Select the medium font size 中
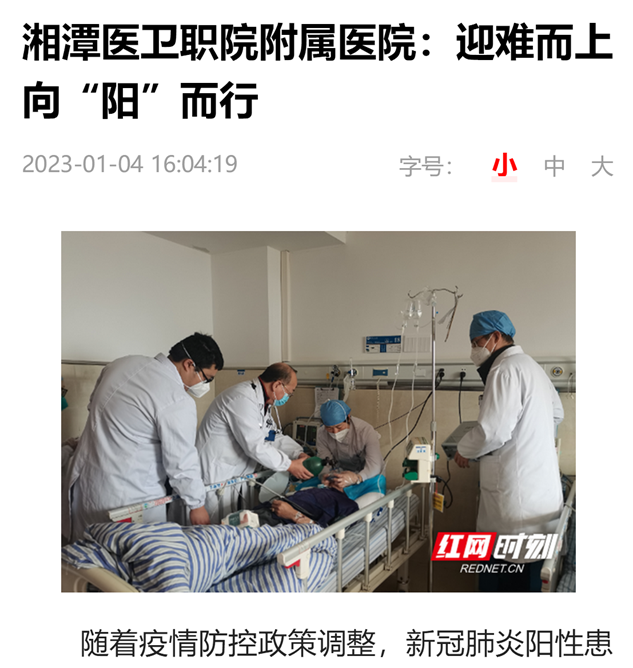 [x=554, y=166]
